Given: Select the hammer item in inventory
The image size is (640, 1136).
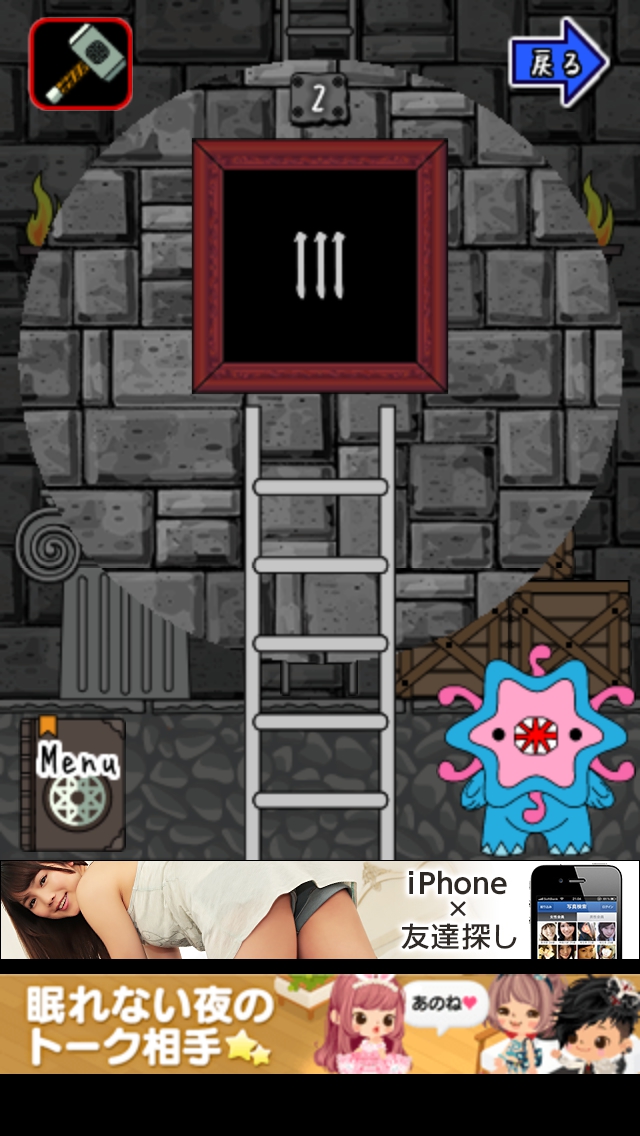Looking at the screenshot, I should click(x=80, y=63).
